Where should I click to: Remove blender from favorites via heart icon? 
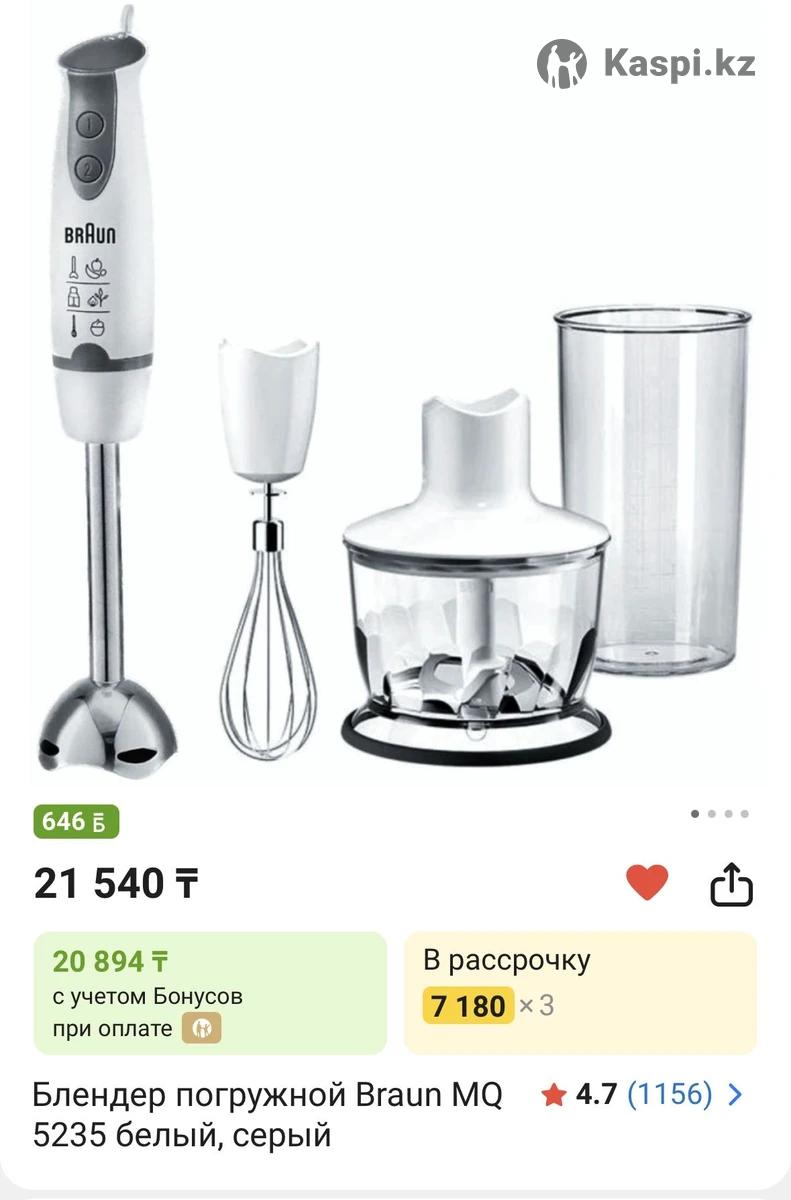pyautogui.click(x=646, y=883)
